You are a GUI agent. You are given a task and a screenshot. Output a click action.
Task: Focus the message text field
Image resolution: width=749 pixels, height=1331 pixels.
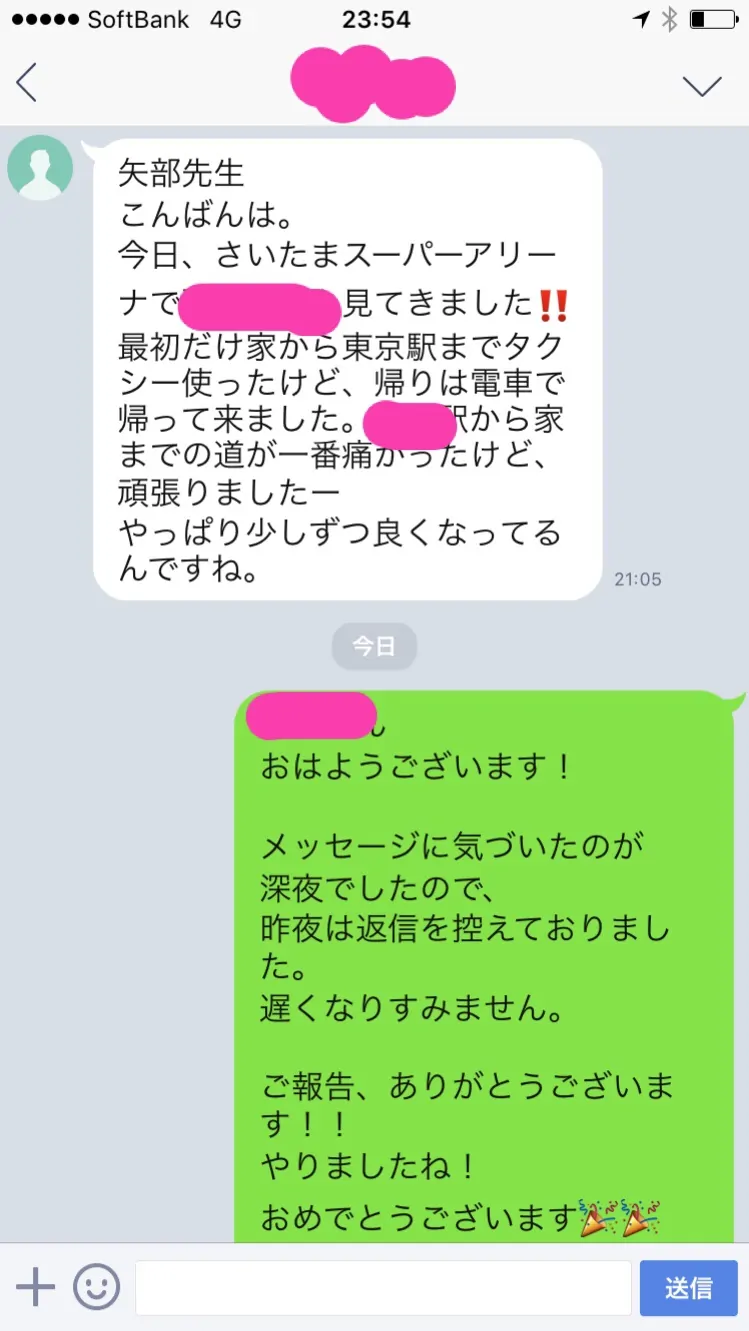coord(383,1287)
